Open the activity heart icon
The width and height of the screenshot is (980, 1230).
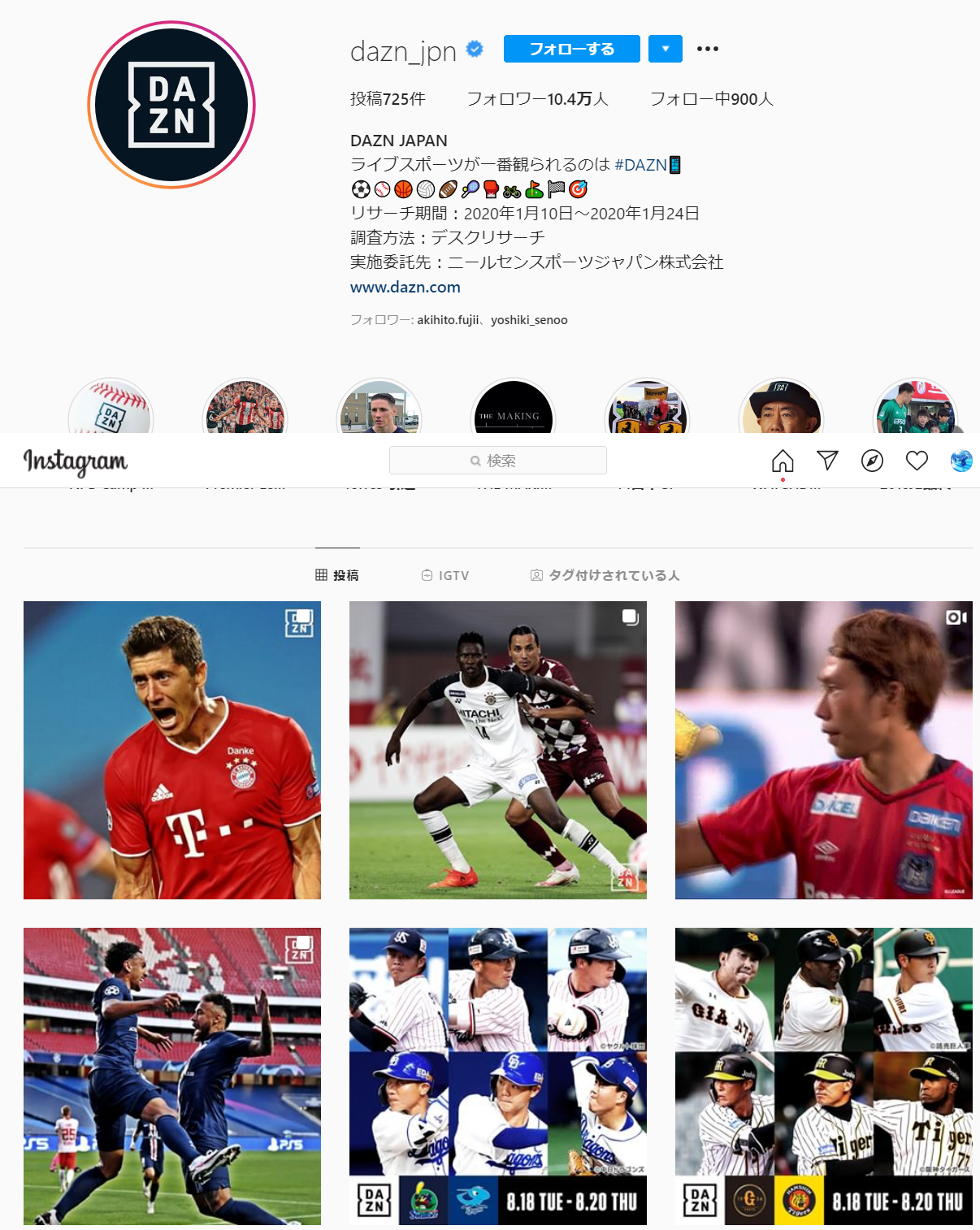917,461
